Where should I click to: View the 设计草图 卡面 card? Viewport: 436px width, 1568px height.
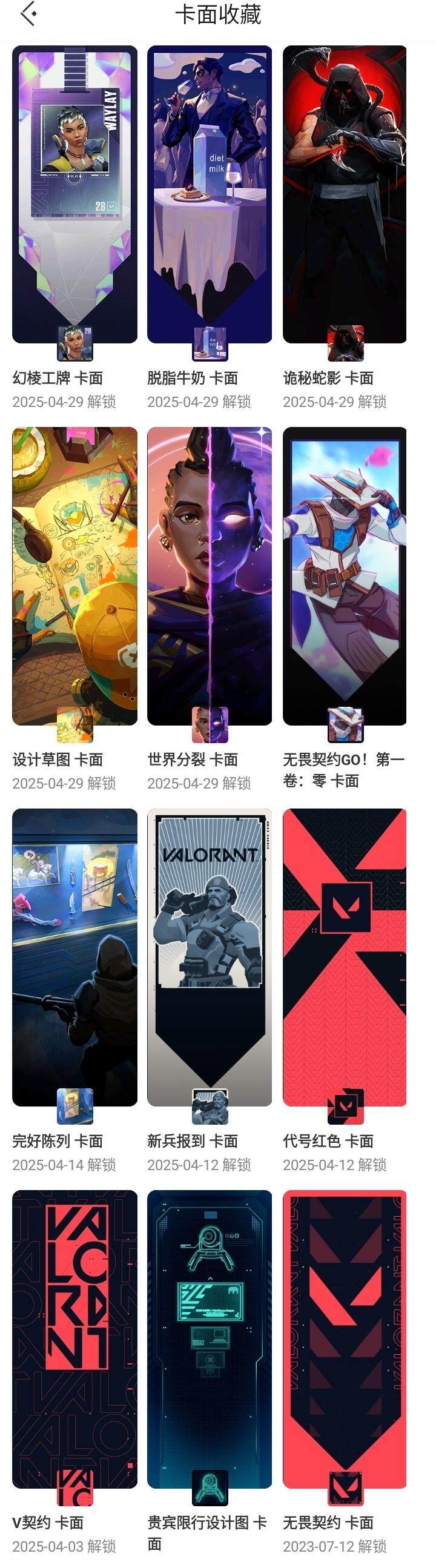point(74,576)
